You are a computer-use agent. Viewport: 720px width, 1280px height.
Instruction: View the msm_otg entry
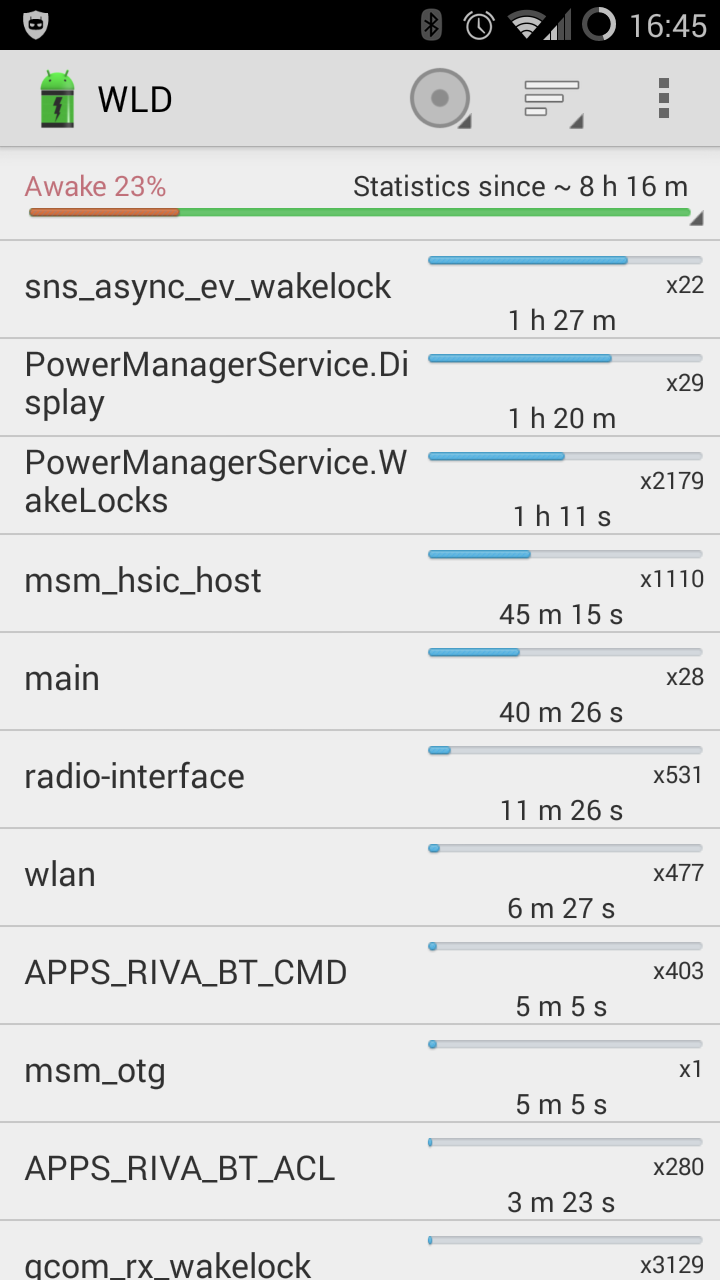pos(360,1074)
